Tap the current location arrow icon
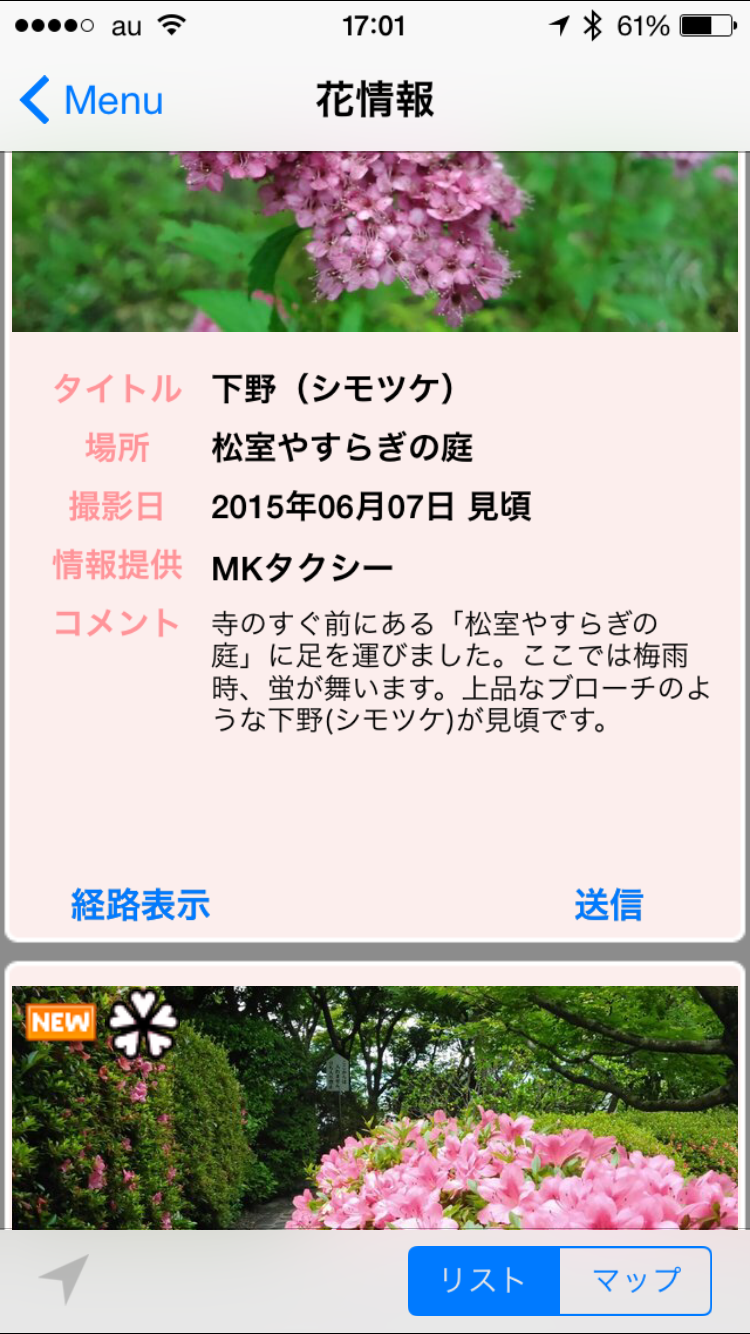750x1334 pixels. (x=65, y=1279)
